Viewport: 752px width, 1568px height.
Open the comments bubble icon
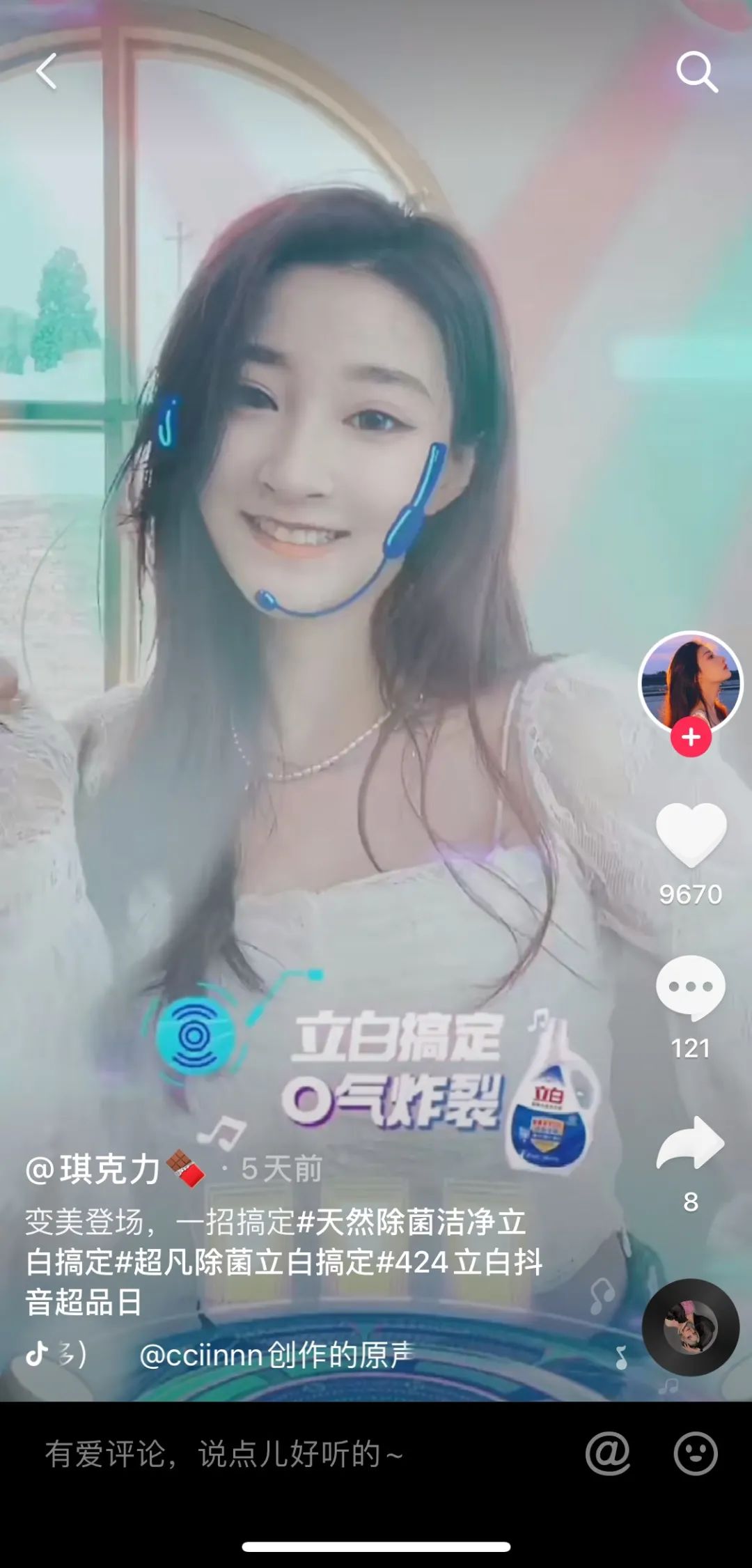click(x=691, y=986)
